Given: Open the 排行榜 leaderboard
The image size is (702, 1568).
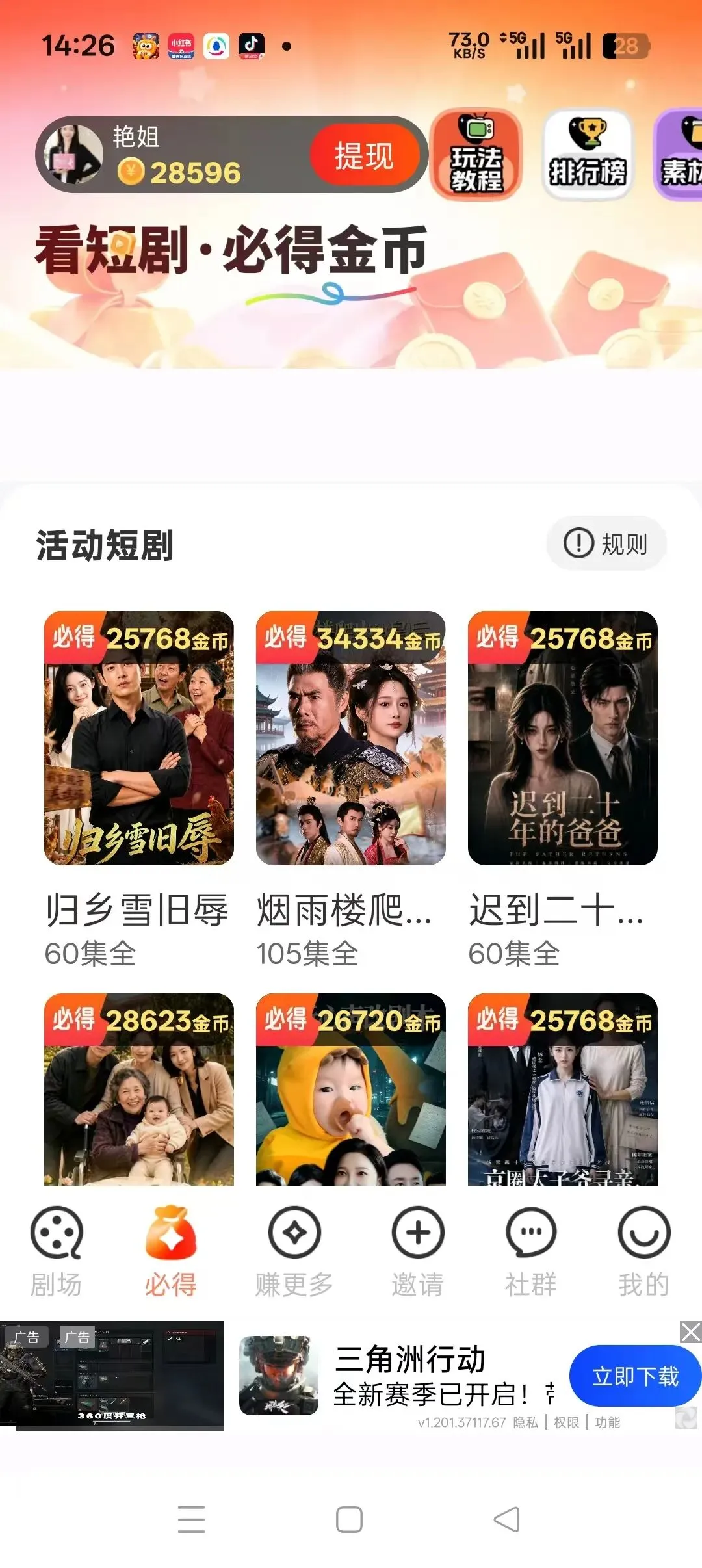Looking at the screenshot, I should pyautogui.click(x=588, y=155).
